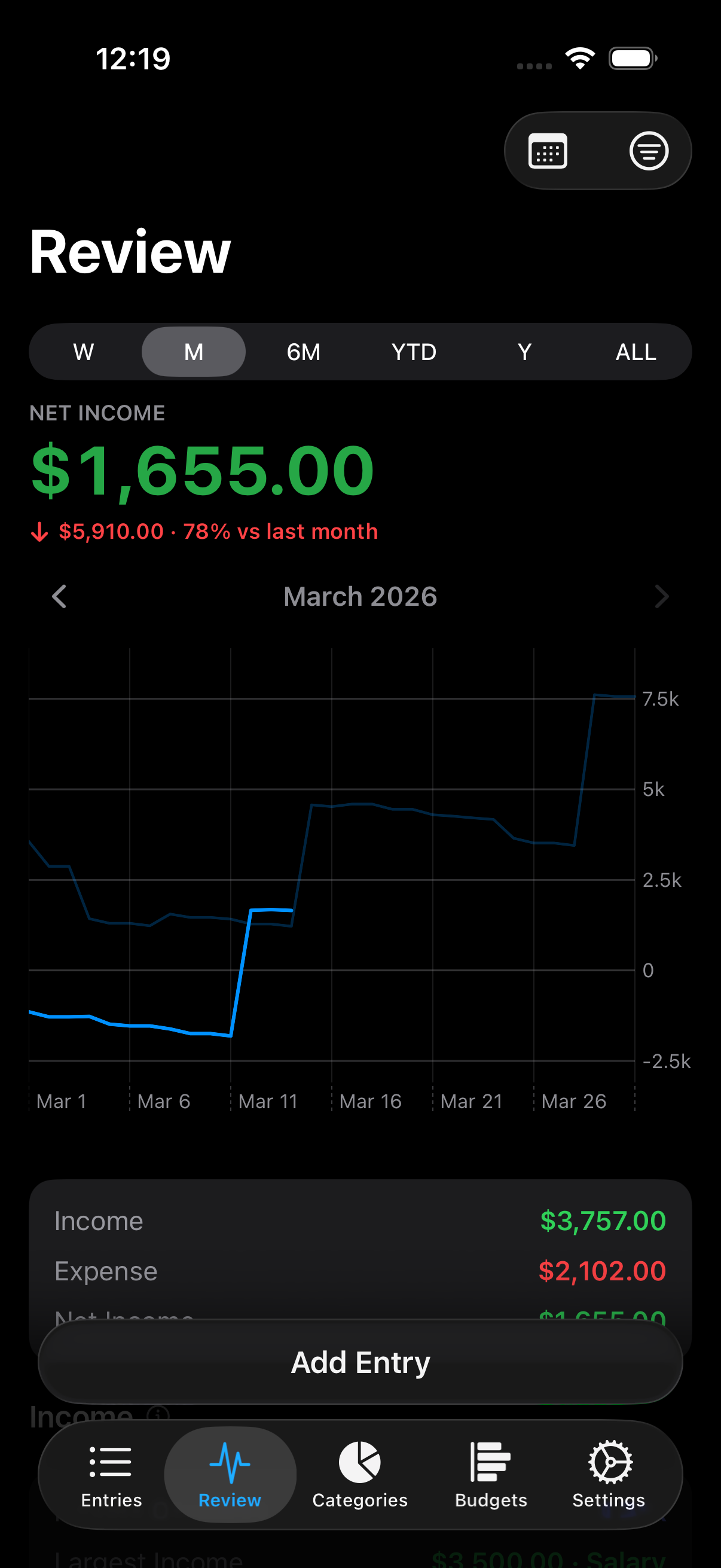Image resolution: width=721 pixels, height=1568 pixels.
Task: Switch to the Y yearly range
Action: tap(524, 352)
